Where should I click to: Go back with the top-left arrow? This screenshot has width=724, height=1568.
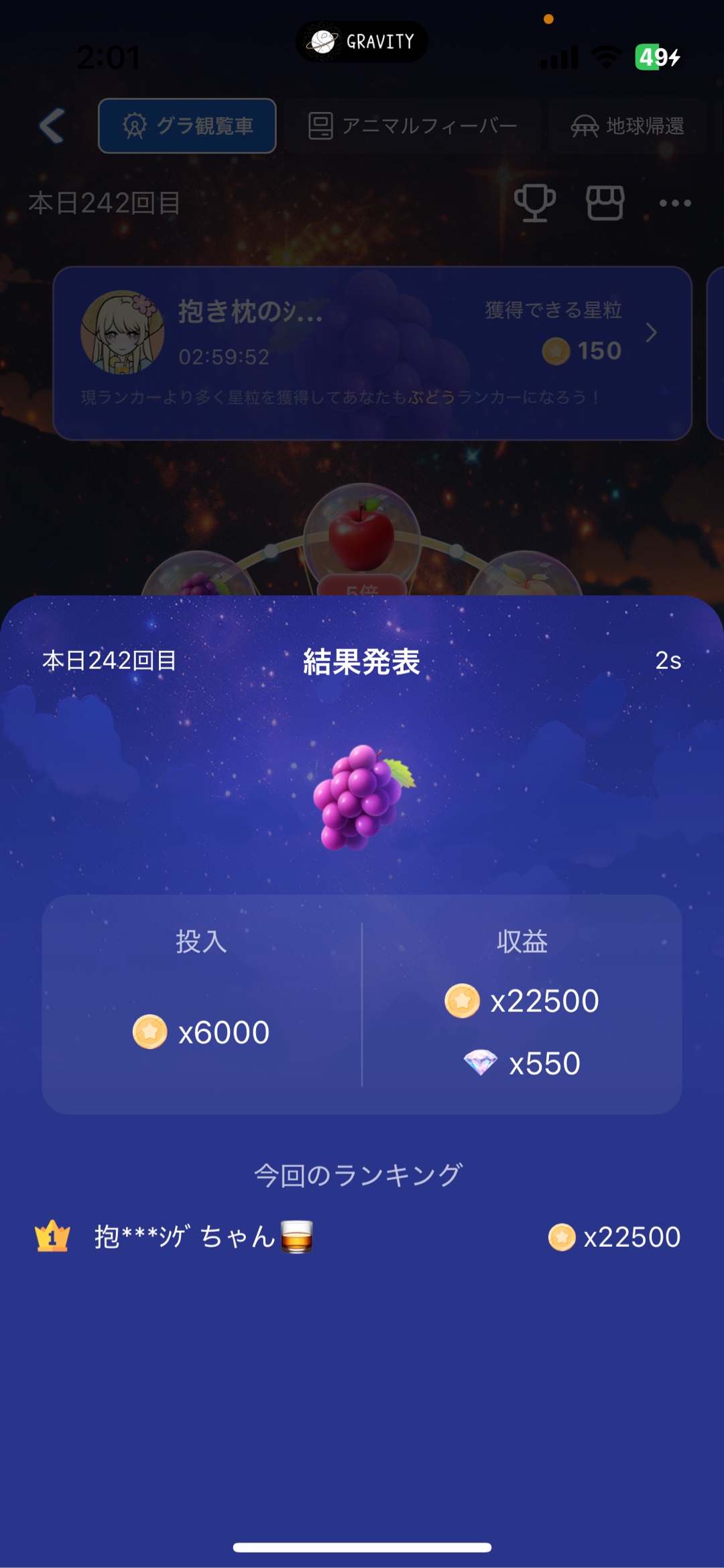tap(52, 126)
